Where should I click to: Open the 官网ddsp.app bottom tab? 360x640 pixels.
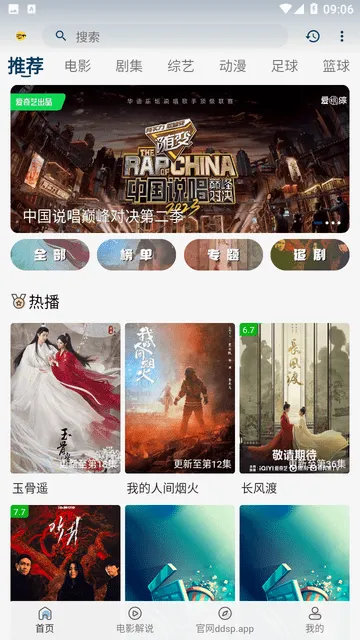pyautogui.click(x=225, y=620)
